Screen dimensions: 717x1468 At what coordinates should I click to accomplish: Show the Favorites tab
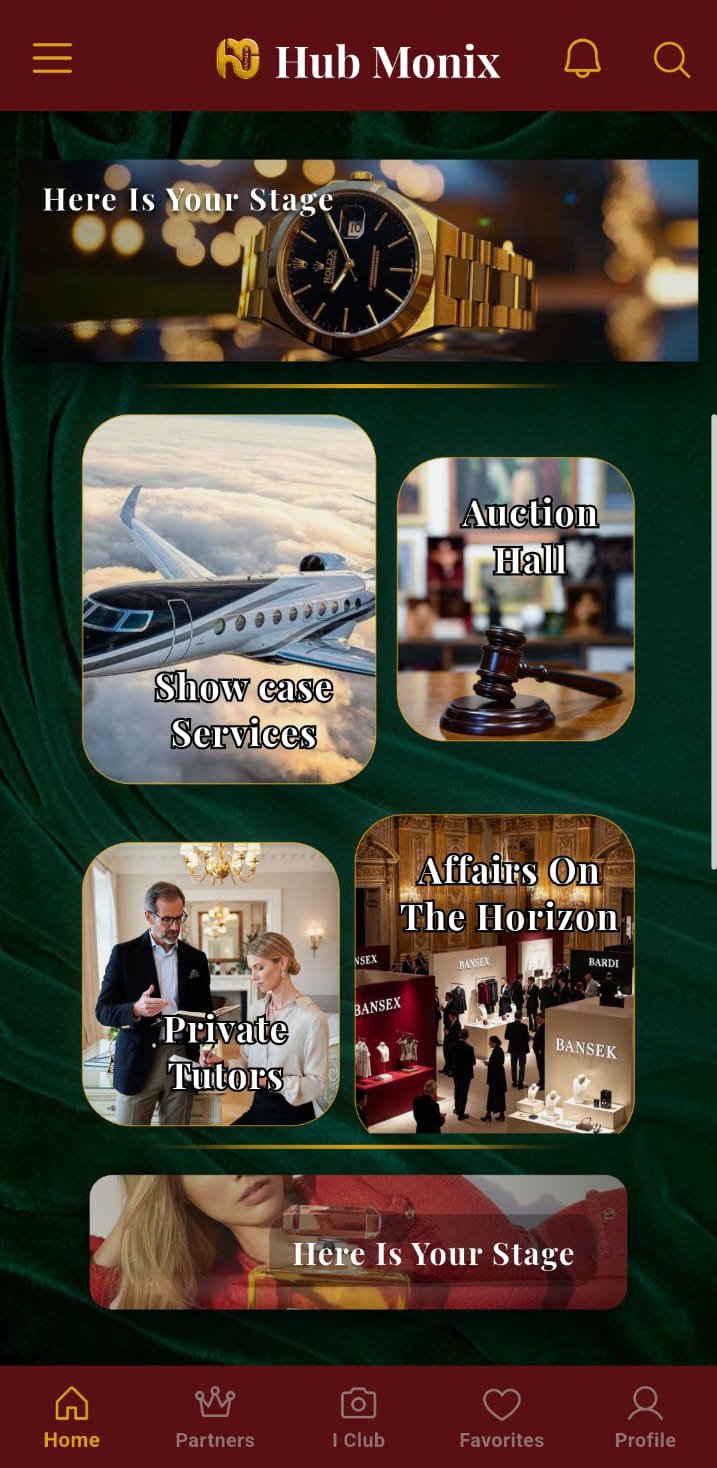click(501, 1417)
